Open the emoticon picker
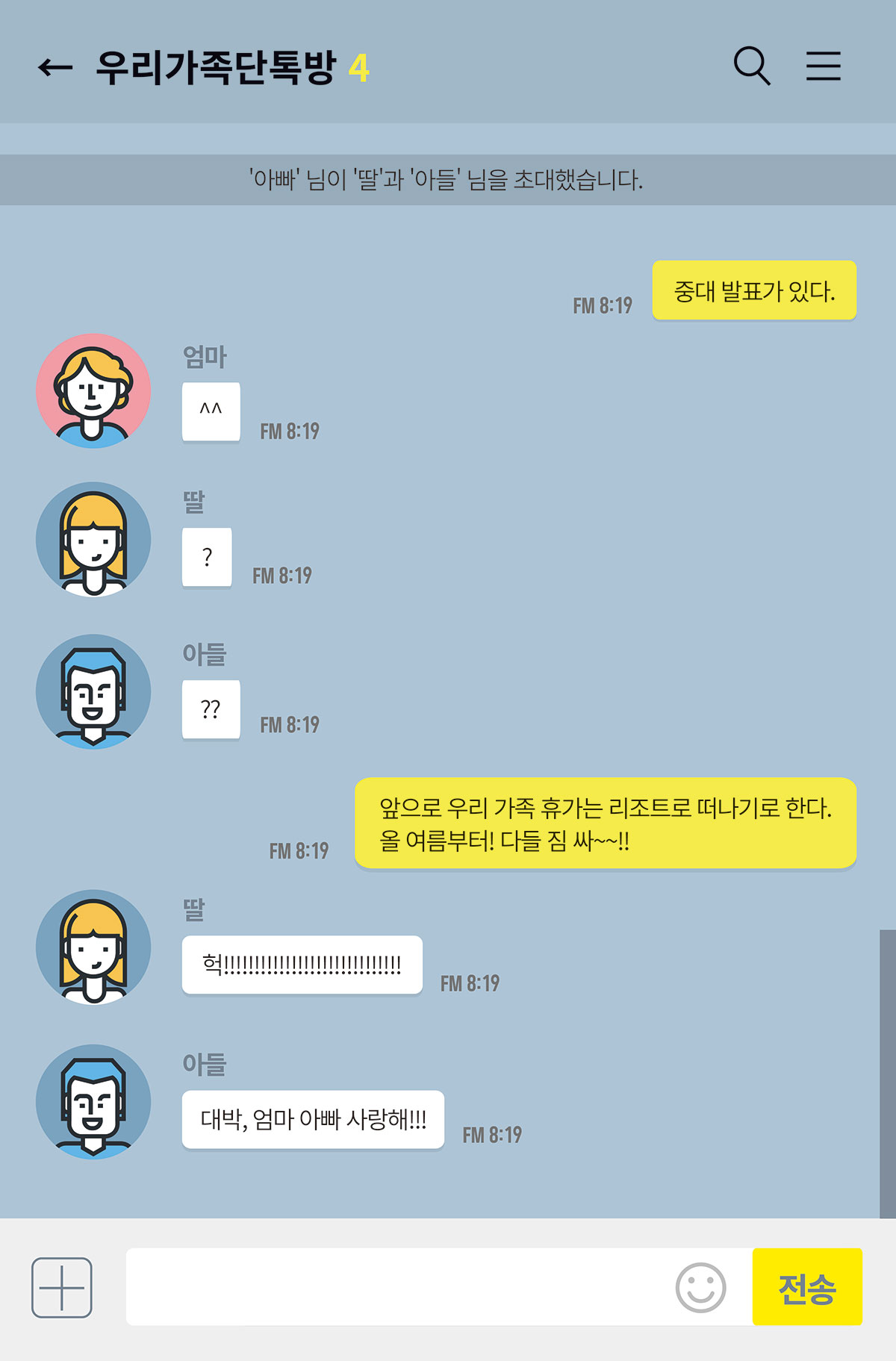Viewport: 896px width, 1361px height. coord(700,1287)
